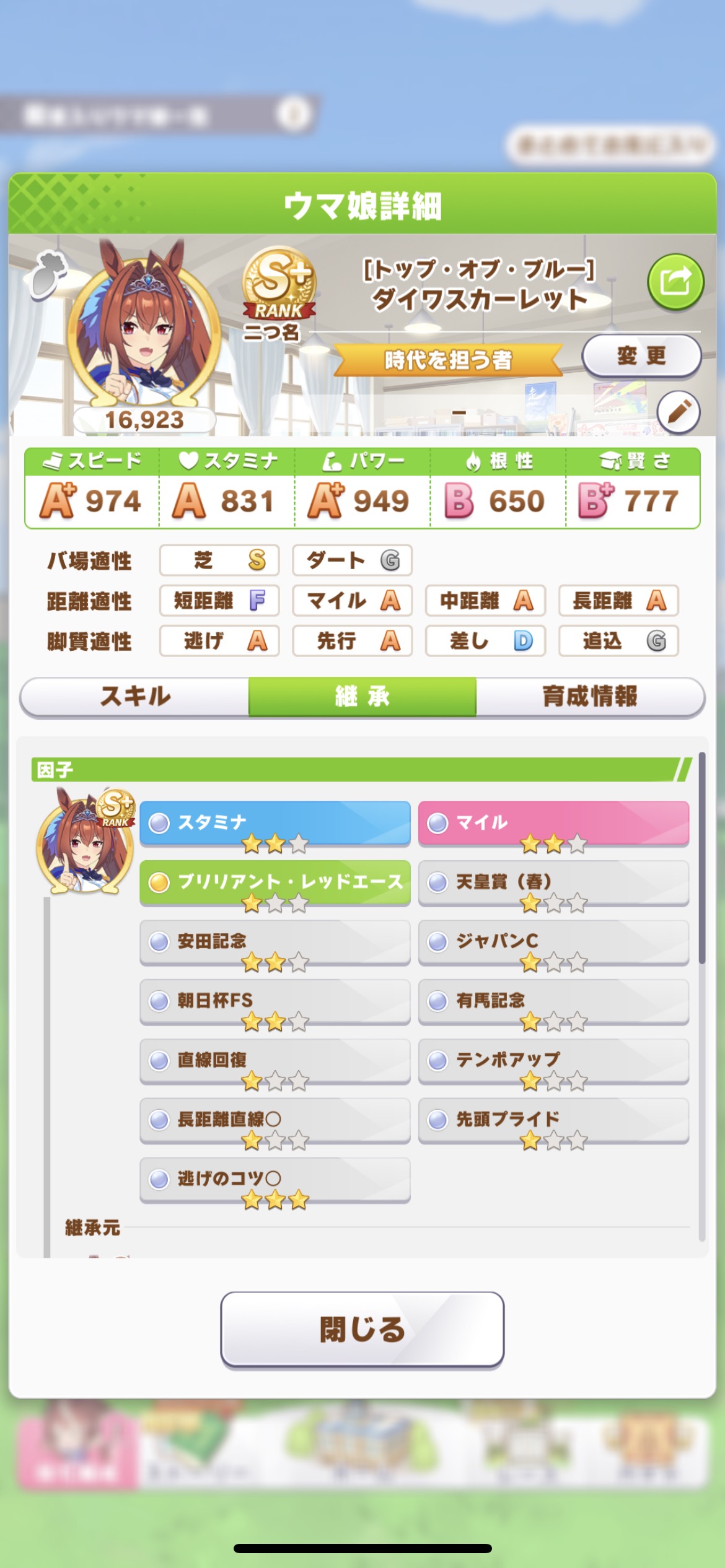Tap the 有馬記念 factor
The height and width of the screenshot is (1568, 725).
click(x=553, y=1001)
